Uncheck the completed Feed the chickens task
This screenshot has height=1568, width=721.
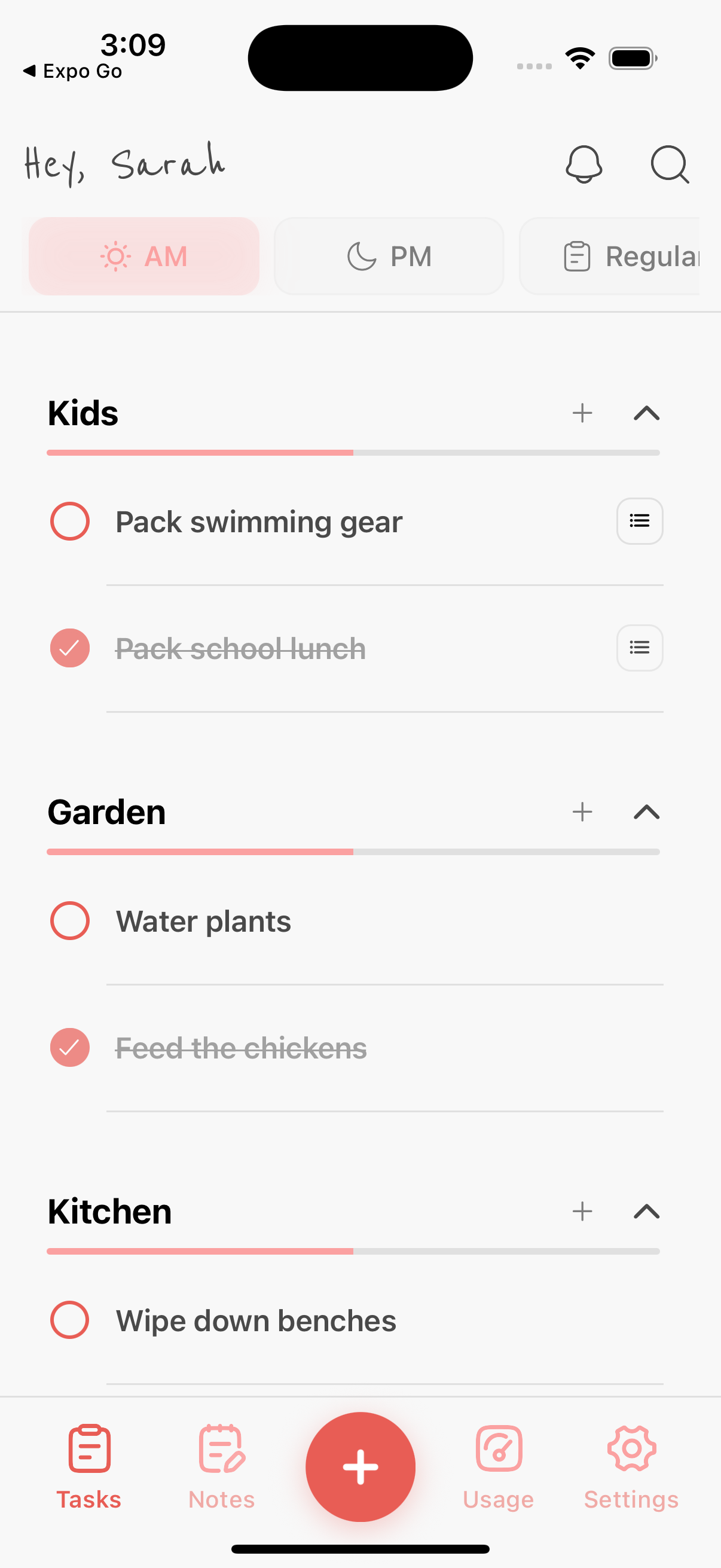[x=69, y=1047]
